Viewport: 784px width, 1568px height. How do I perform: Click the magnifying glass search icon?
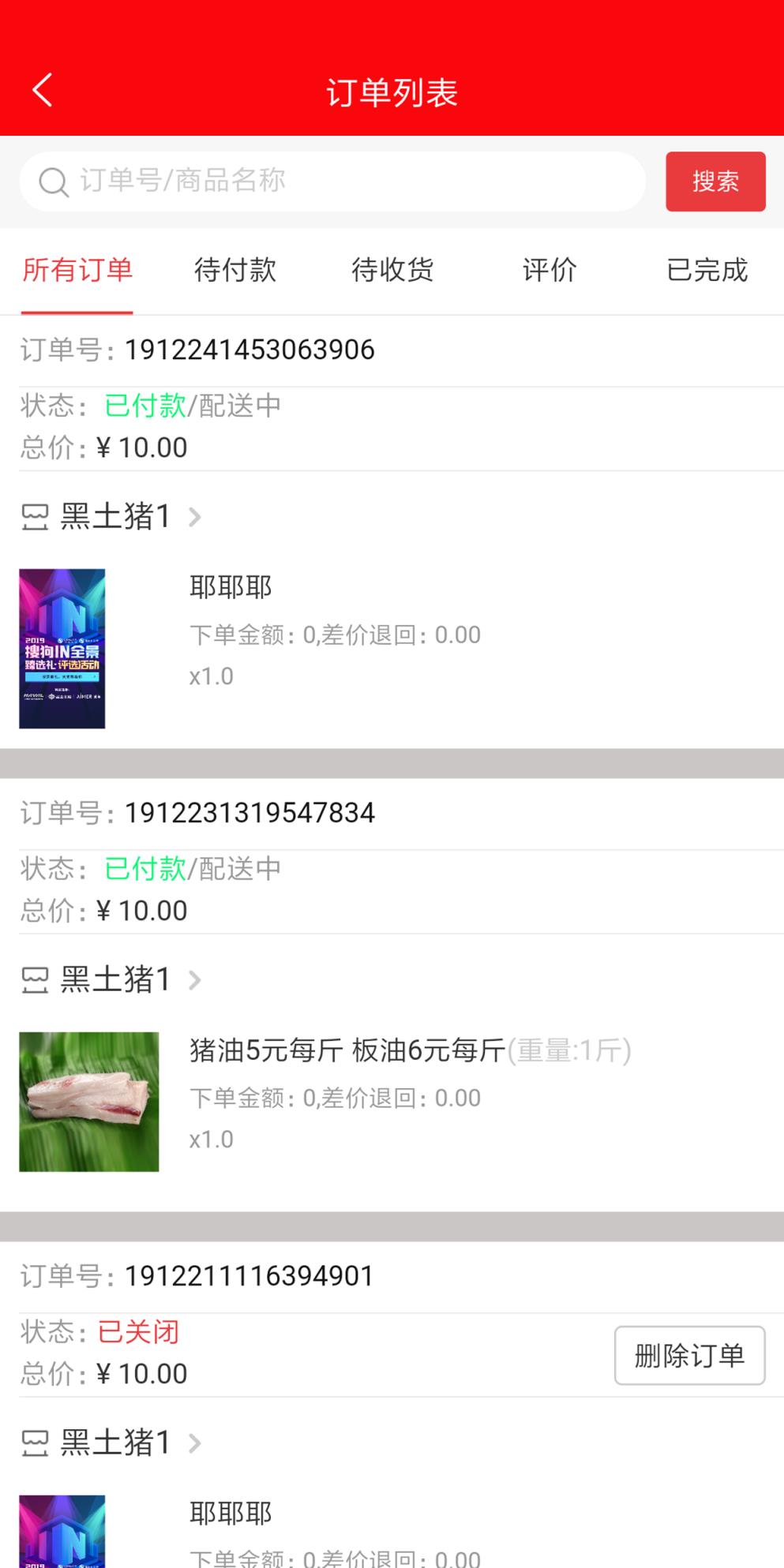click(x=53, y=181)
